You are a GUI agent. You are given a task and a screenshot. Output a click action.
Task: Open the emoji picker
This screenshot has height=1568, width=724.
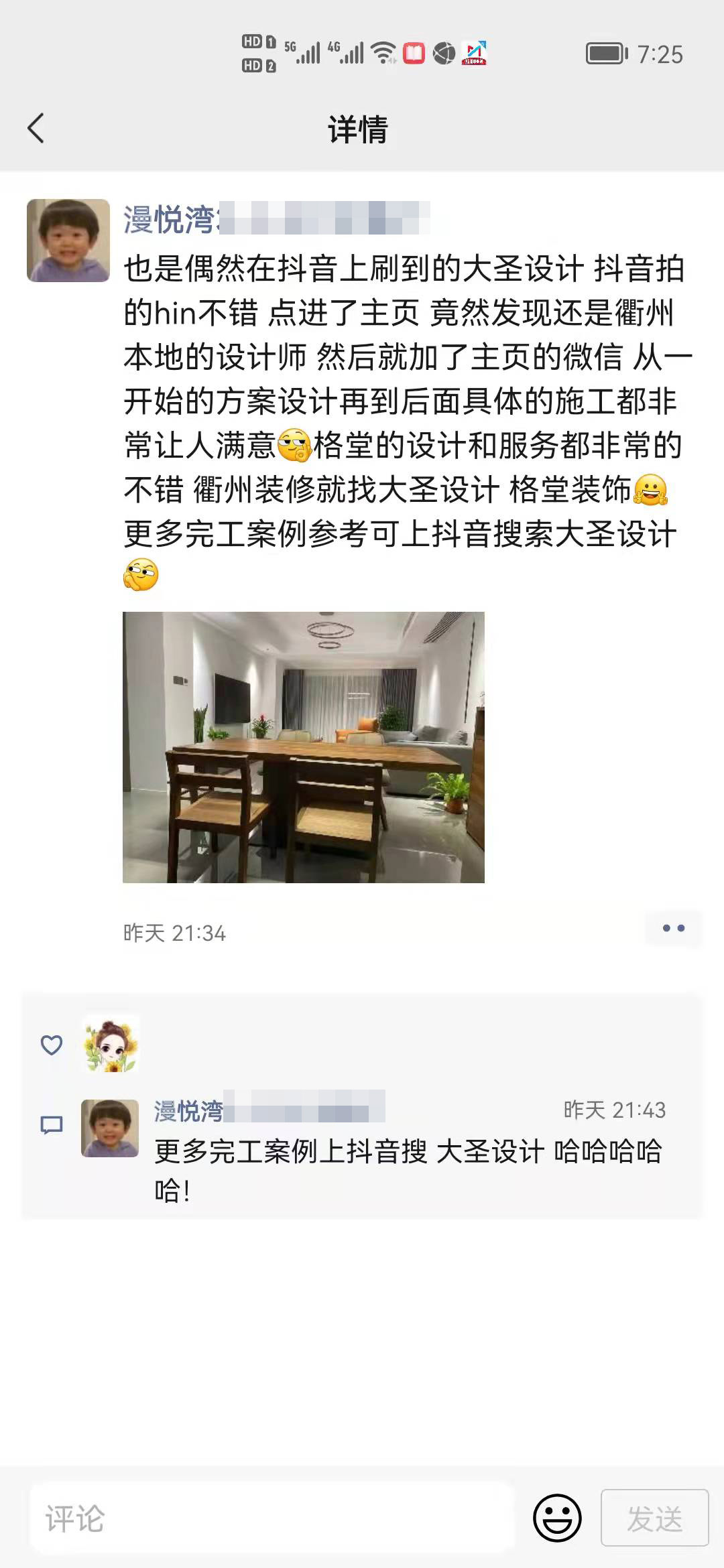coord(556,1518)
